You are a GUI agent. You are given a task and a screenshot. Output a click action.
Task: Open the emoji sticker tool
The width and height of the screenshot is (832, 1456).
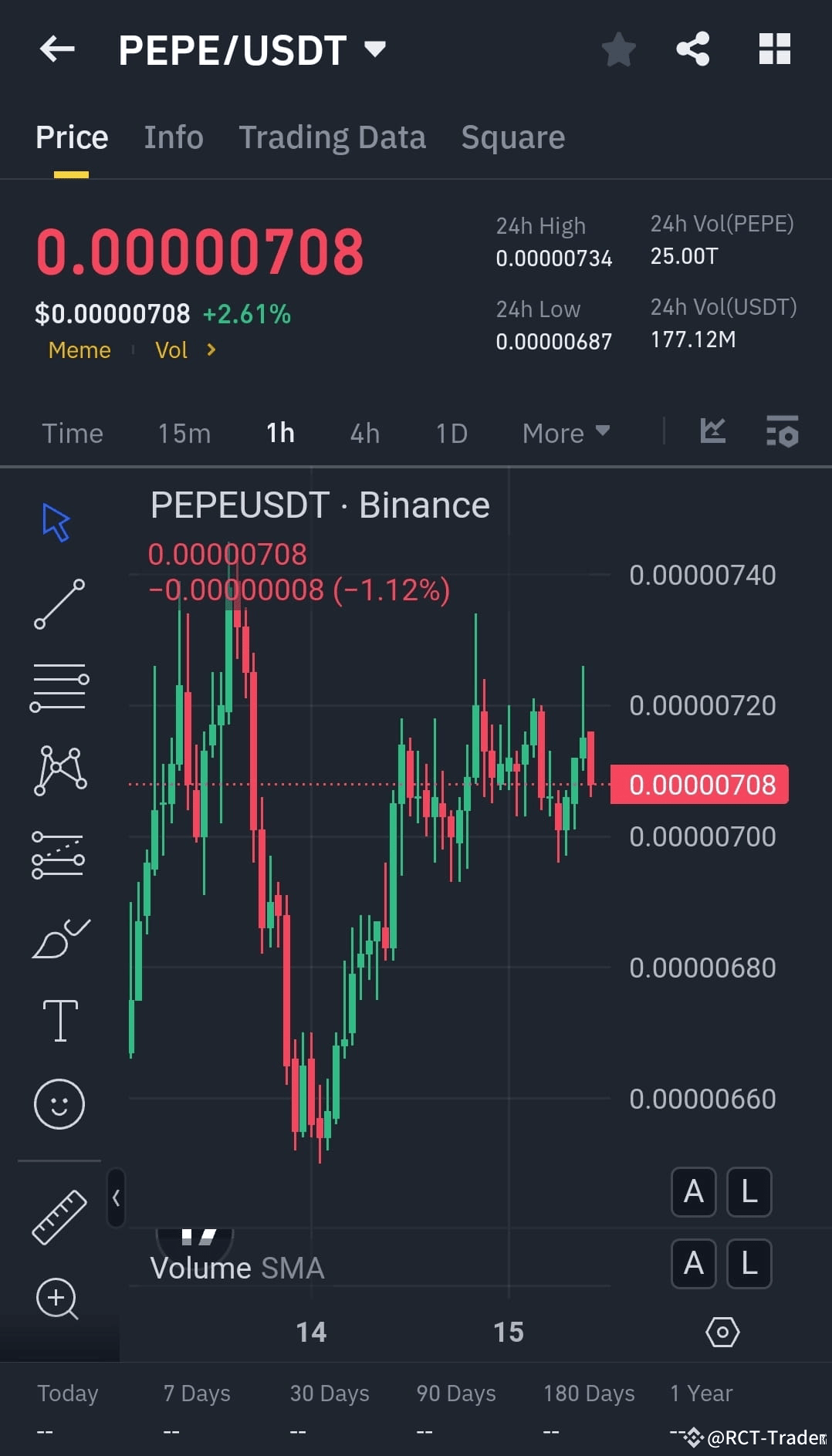click(59, 1103)
